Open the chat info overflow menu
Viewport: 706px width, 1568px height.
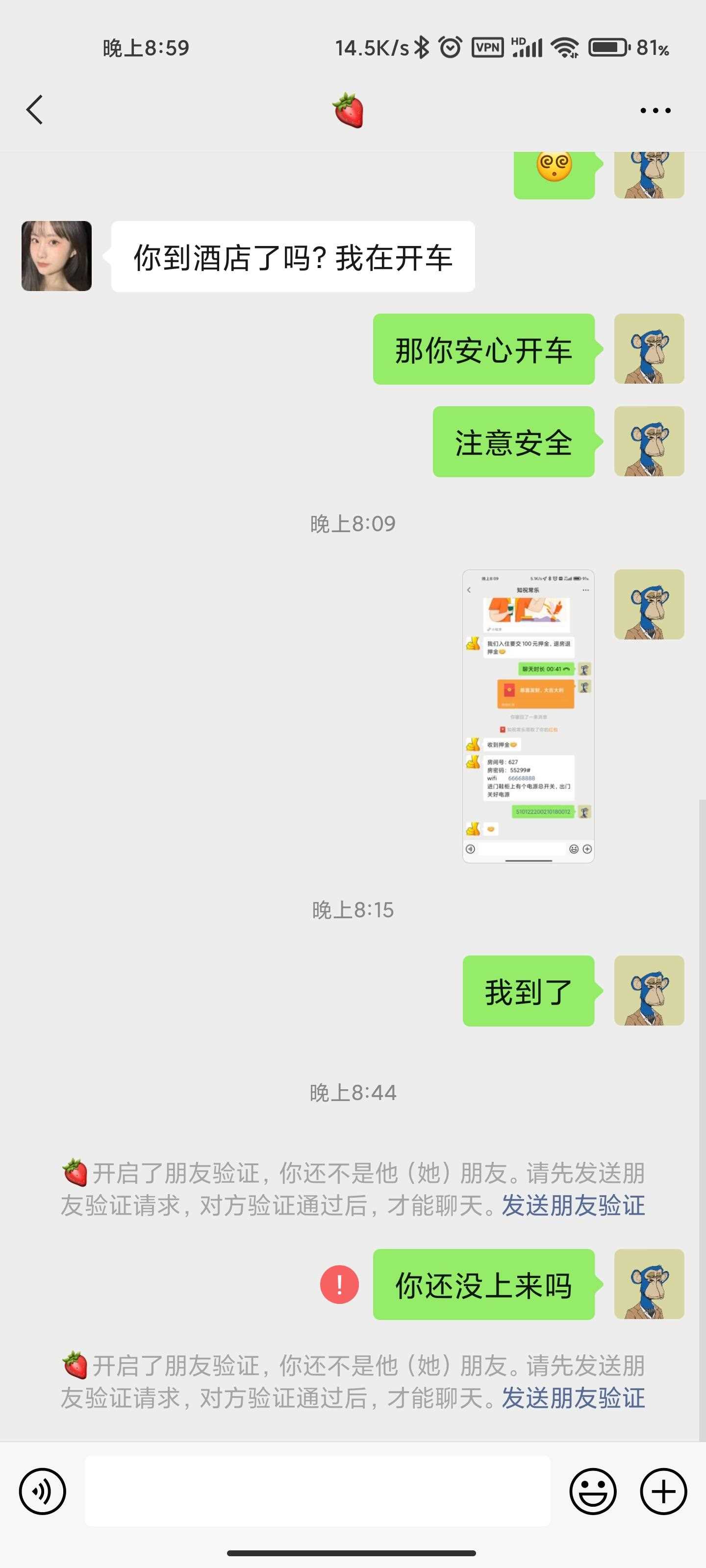[x=655, y=110]
